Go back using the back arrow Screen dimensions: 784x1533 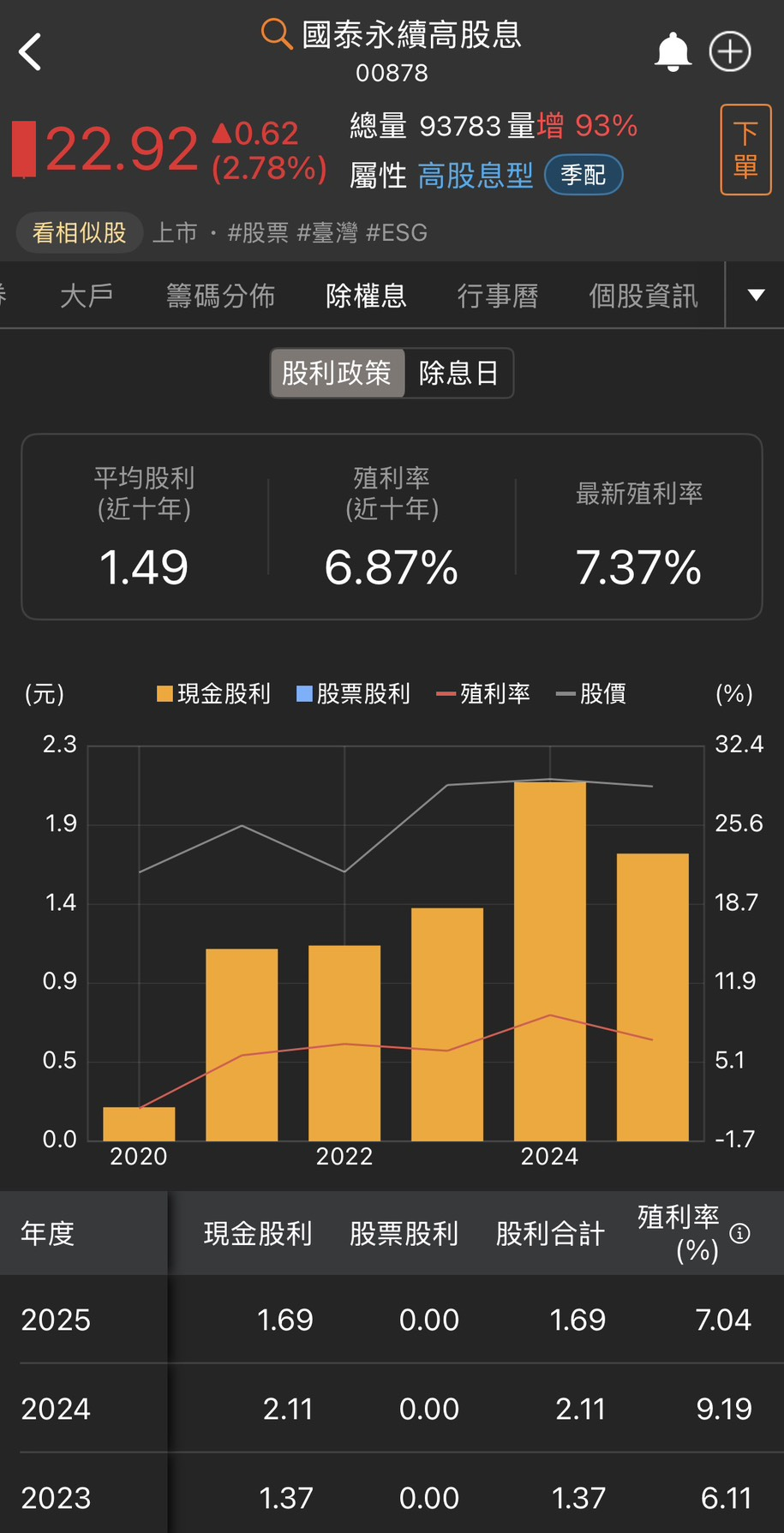tap(31, 52)
